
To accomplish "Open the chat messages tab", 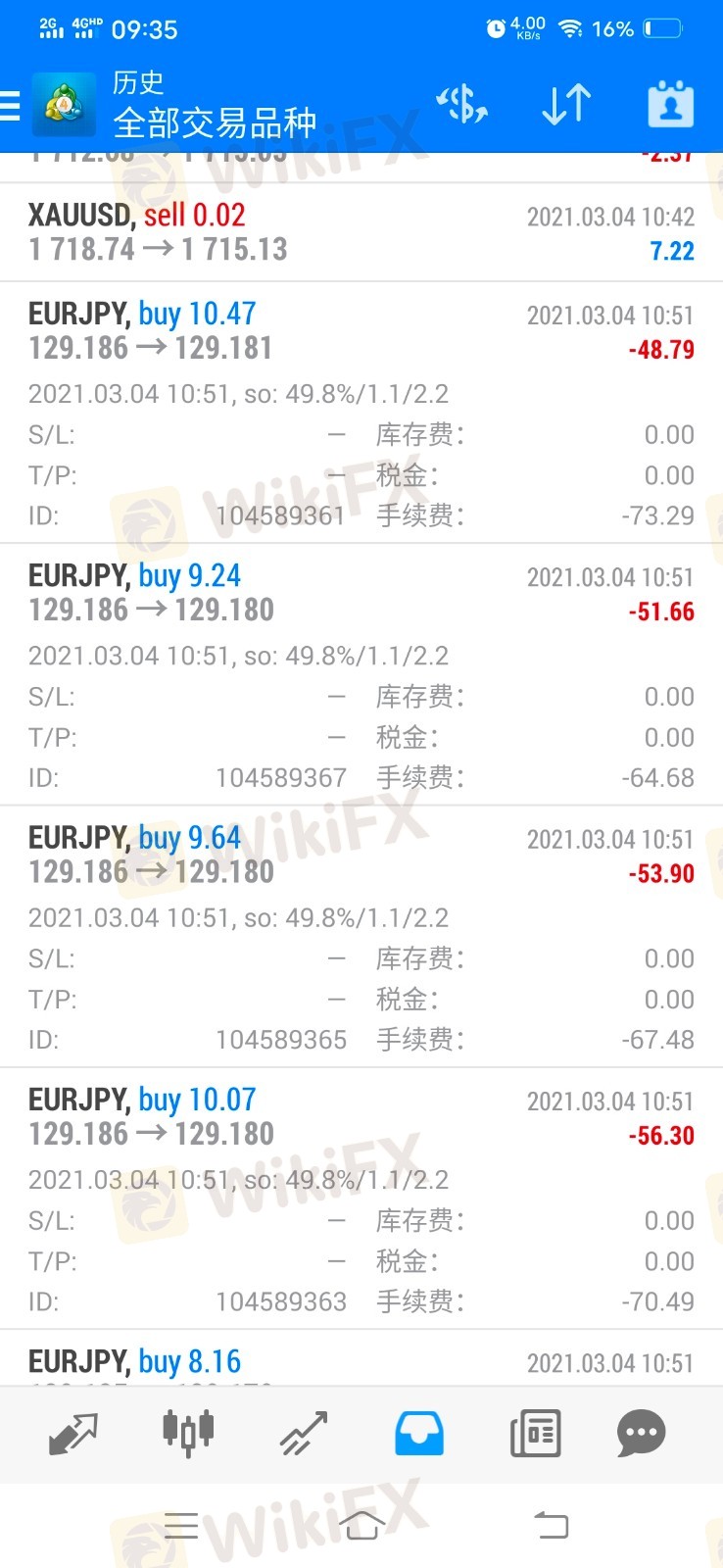I will pos(642,1435).
